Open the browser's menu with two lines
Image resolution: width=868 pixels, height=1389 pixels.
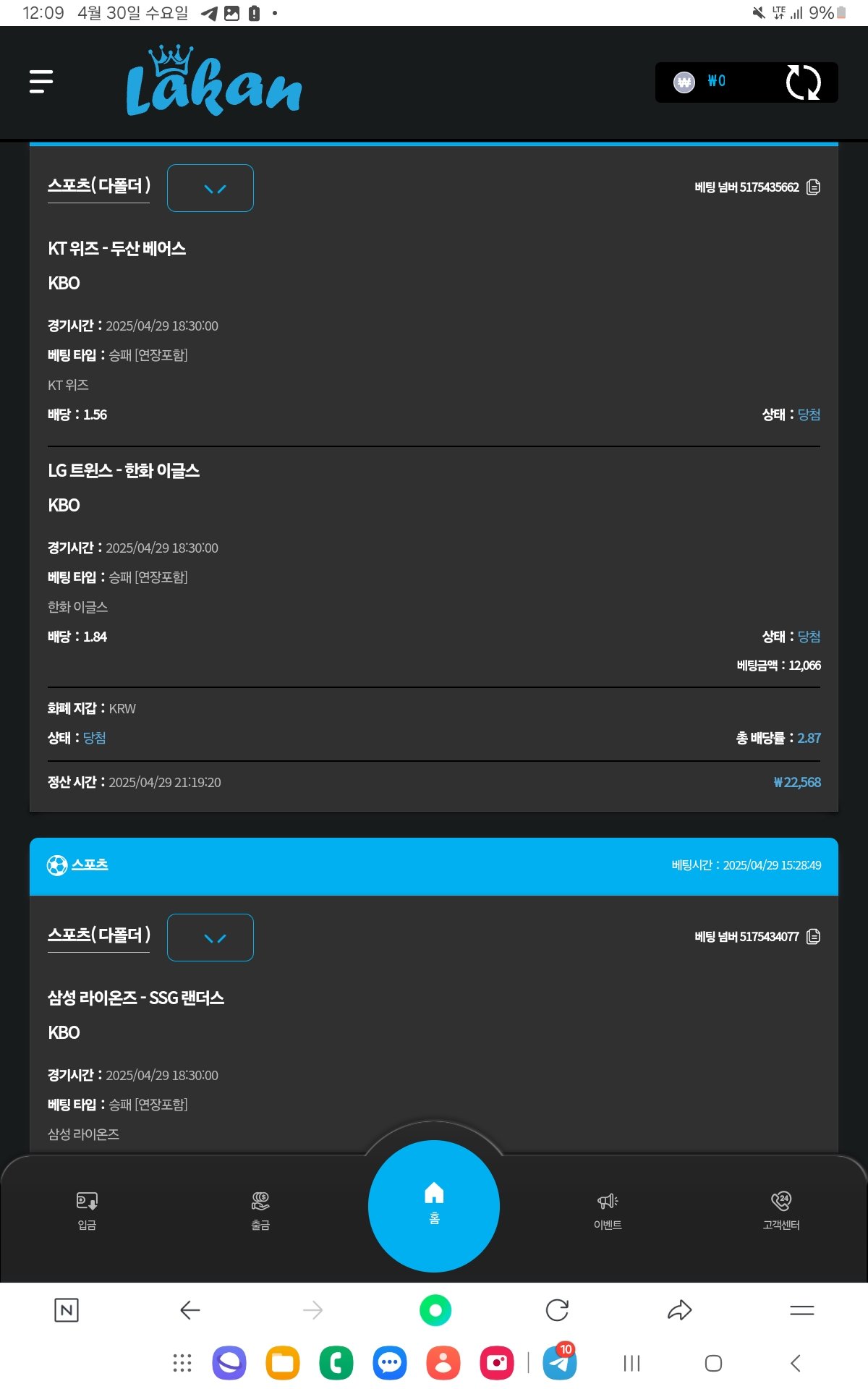pos(801,1310)
